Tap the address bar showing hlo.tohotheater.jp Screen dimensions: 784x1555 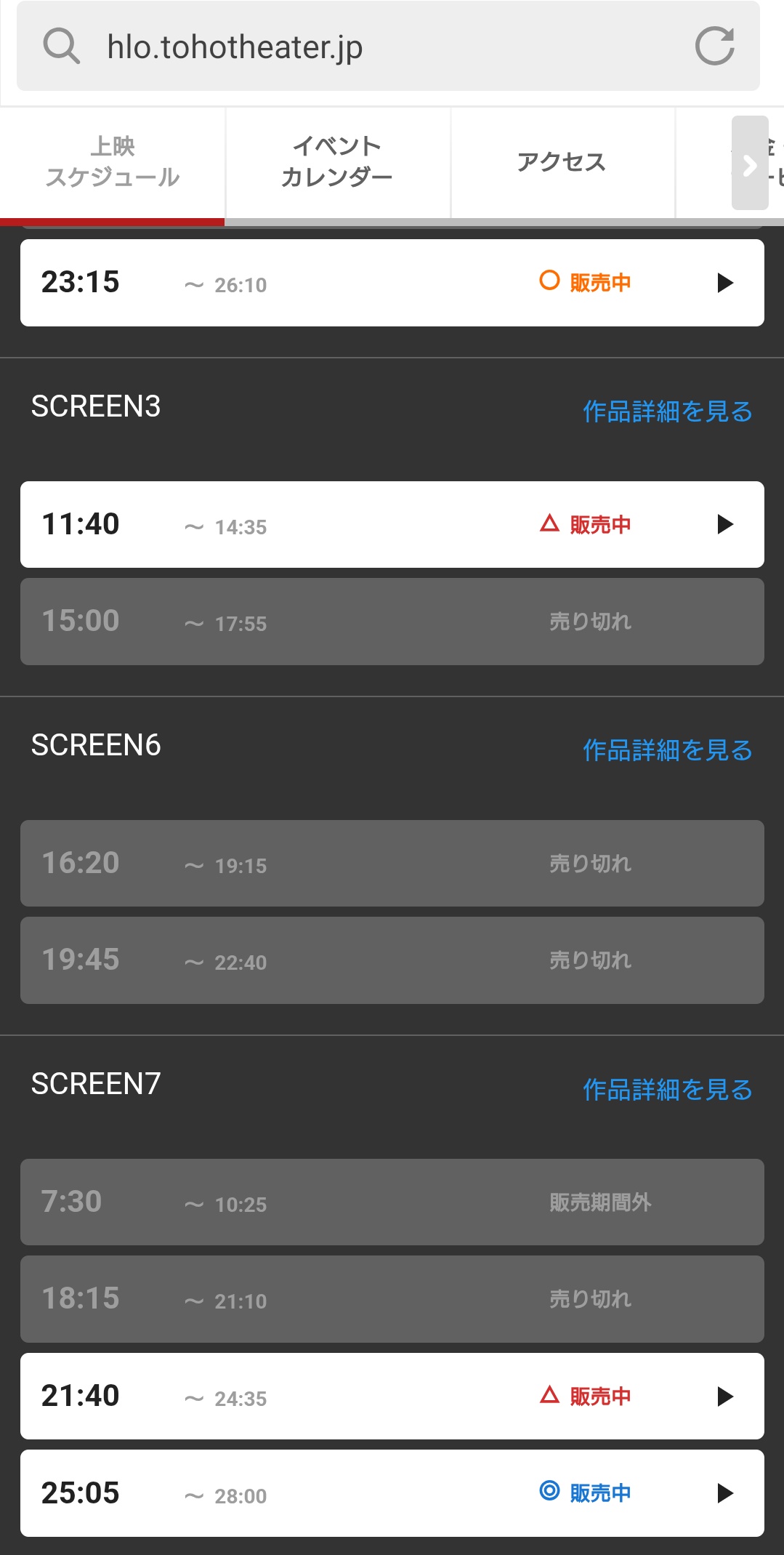click(x=388, y=47)
